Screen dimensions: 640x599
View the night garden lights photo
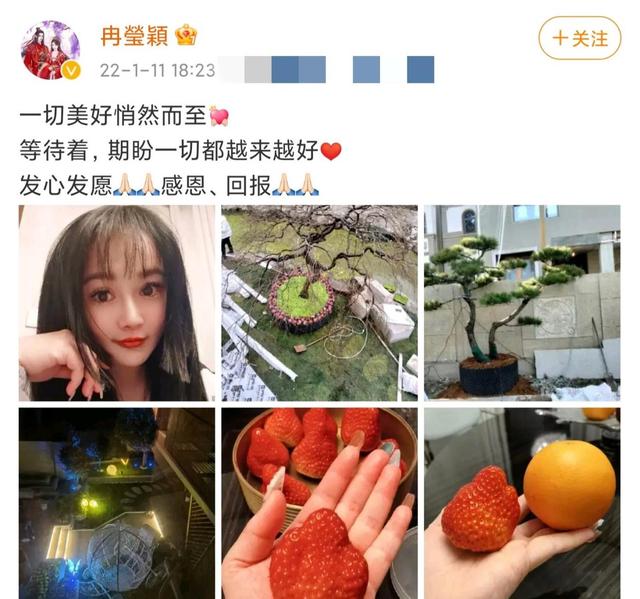click(x=117, y=503)
